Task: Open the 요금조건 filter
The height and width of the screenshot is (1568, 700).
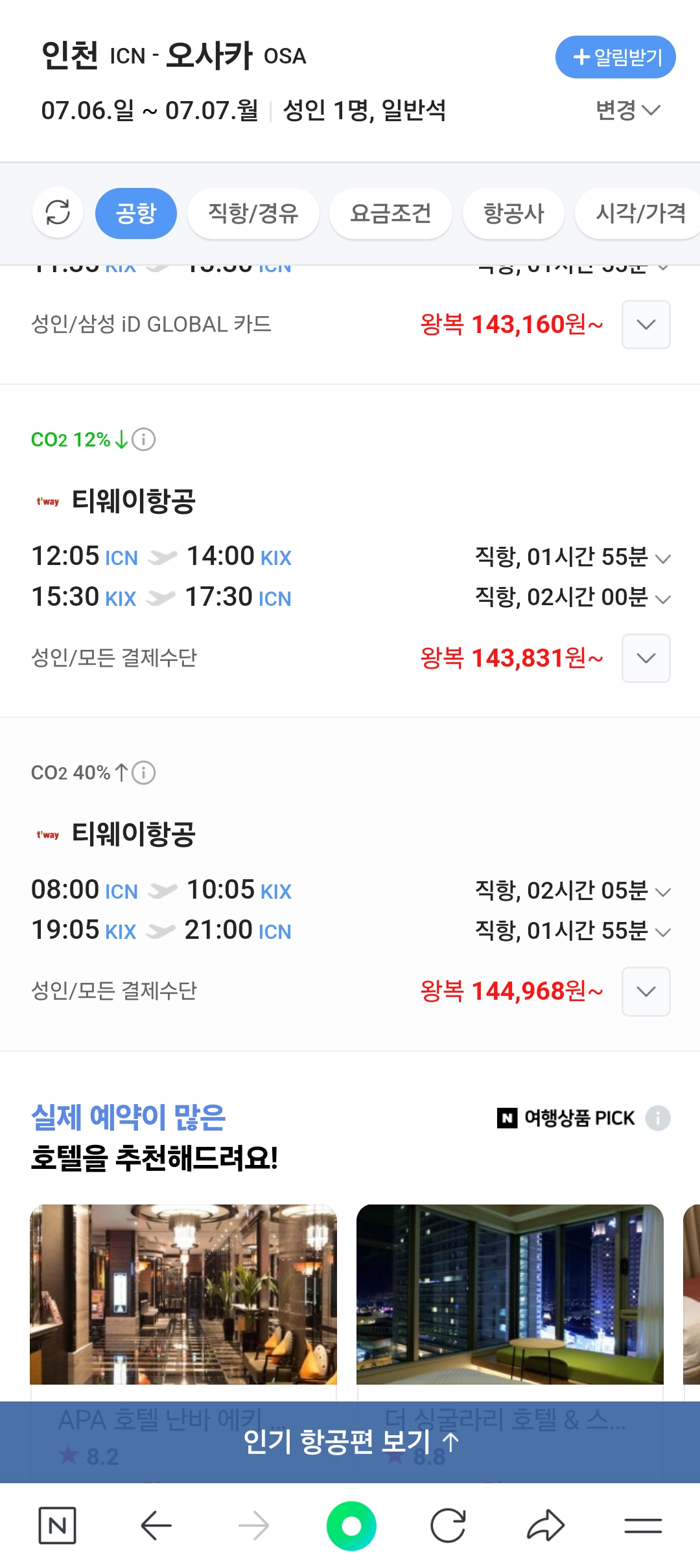Action: [x=391, y=213]
